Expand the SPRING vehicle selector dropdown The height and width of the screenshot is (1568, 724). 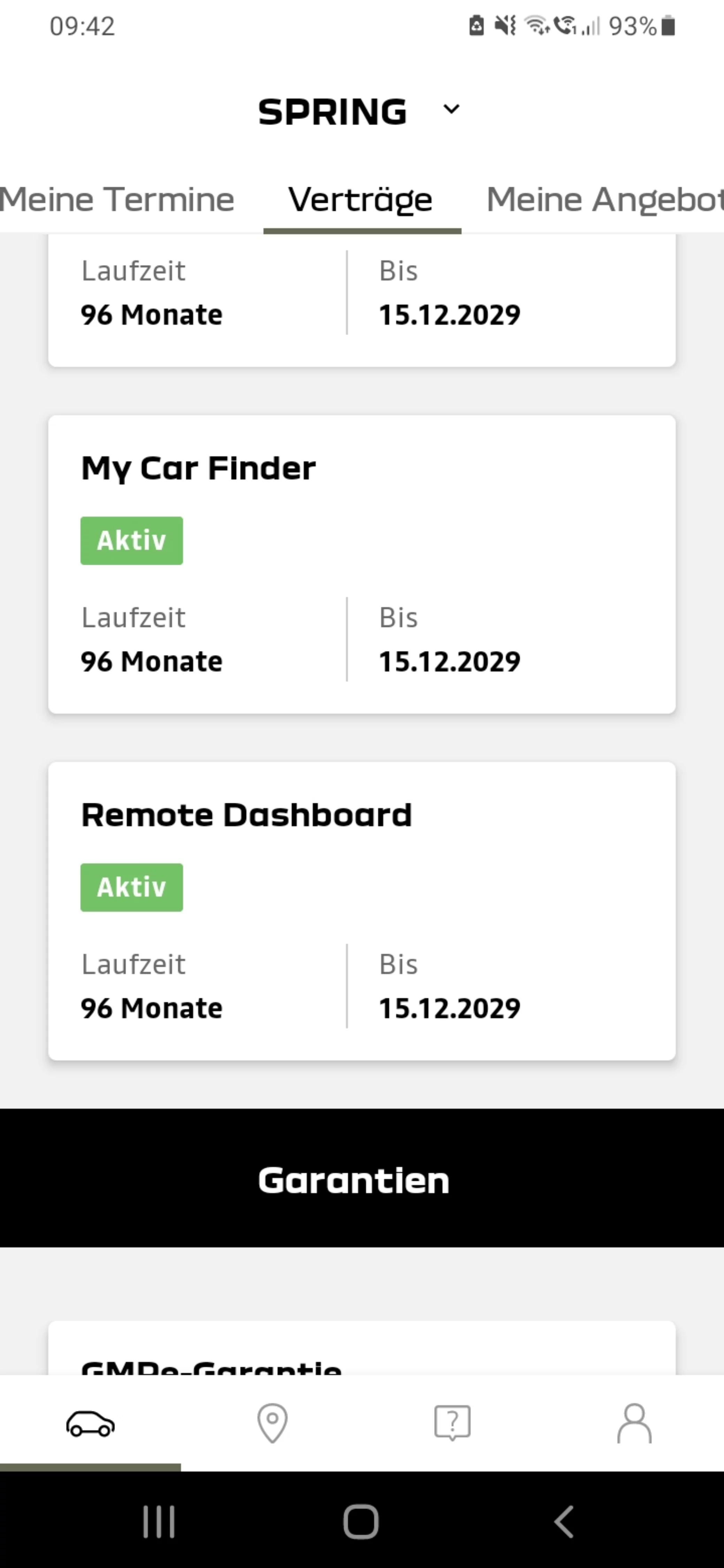(x=359, y=111)
